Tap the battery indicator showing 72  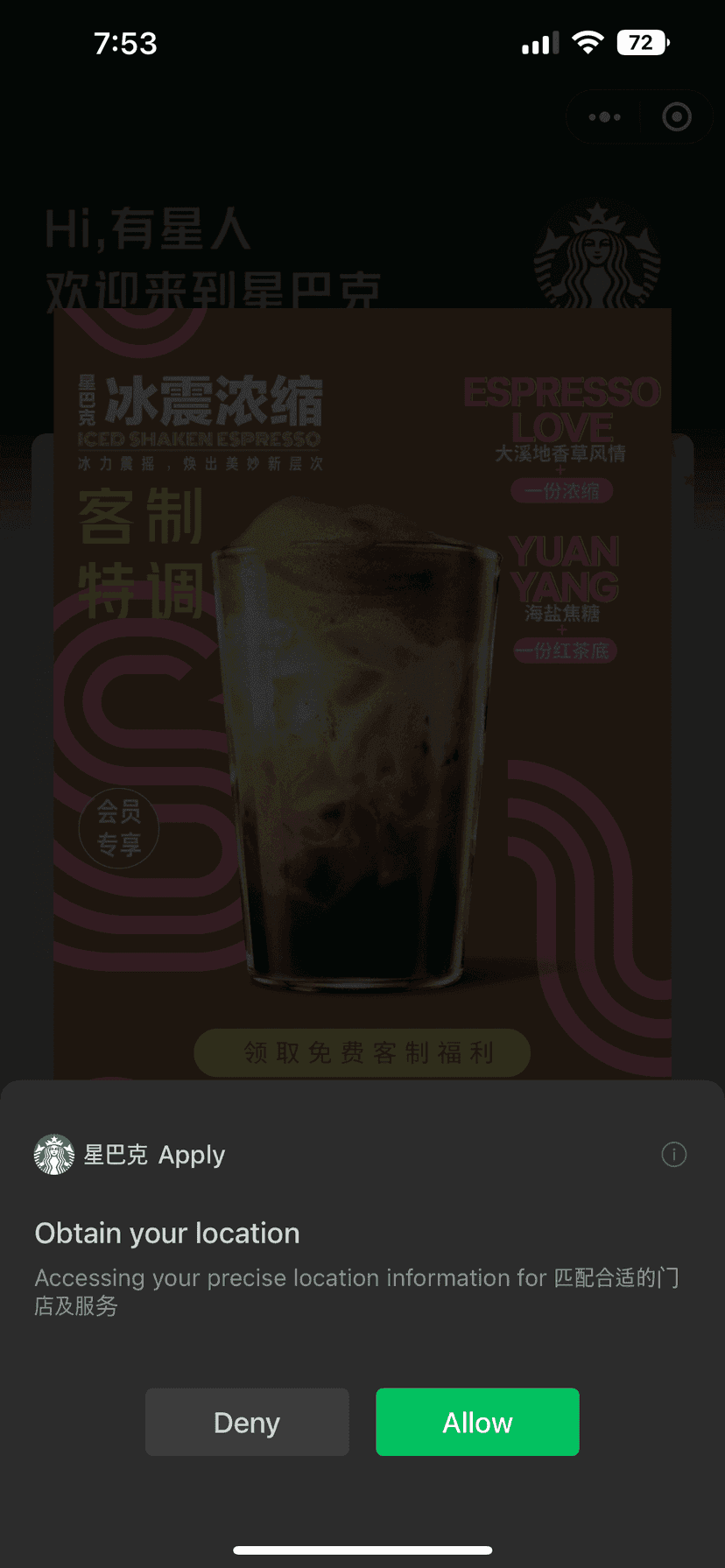(x=643, y=41)
